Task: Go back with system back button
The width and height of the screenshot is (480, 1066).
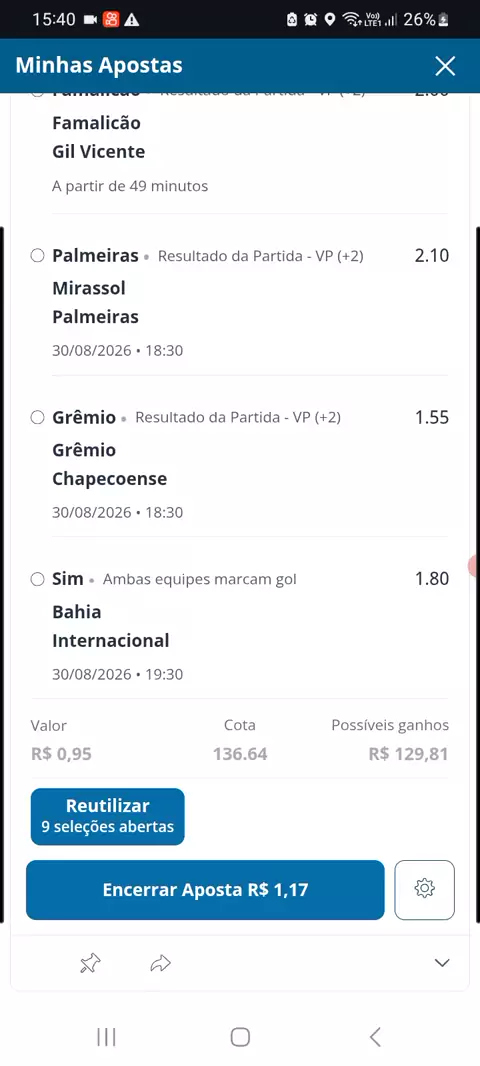Action: point(375,1037)
